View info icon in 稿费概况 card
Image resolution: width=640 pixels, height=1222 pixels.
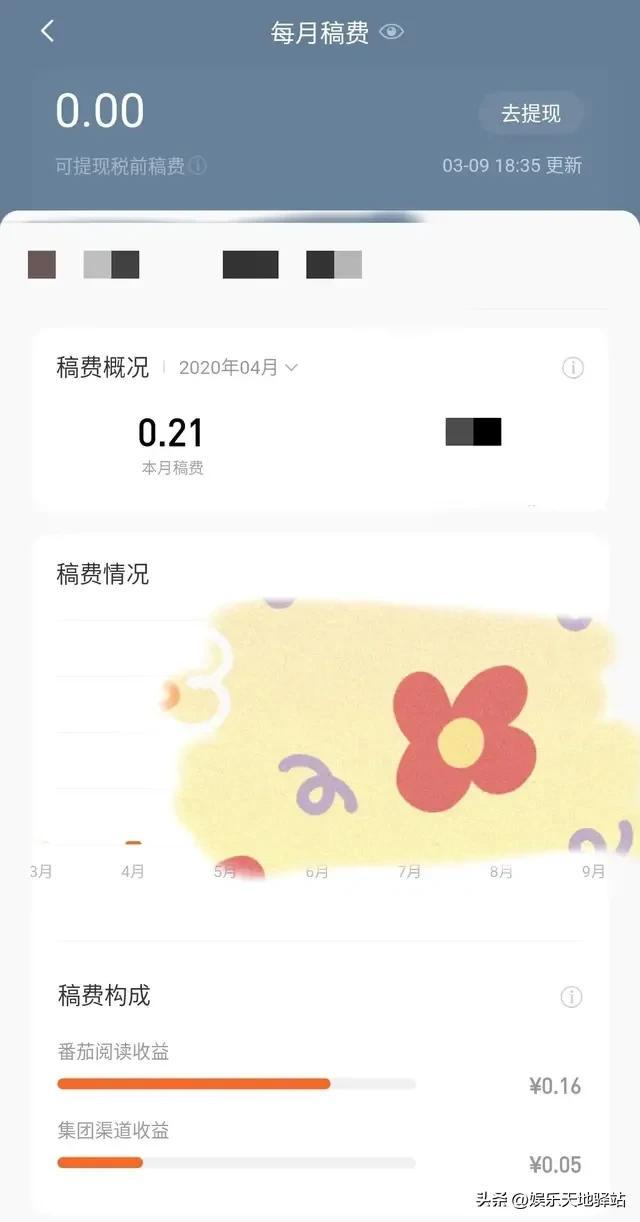pos(573,368)
